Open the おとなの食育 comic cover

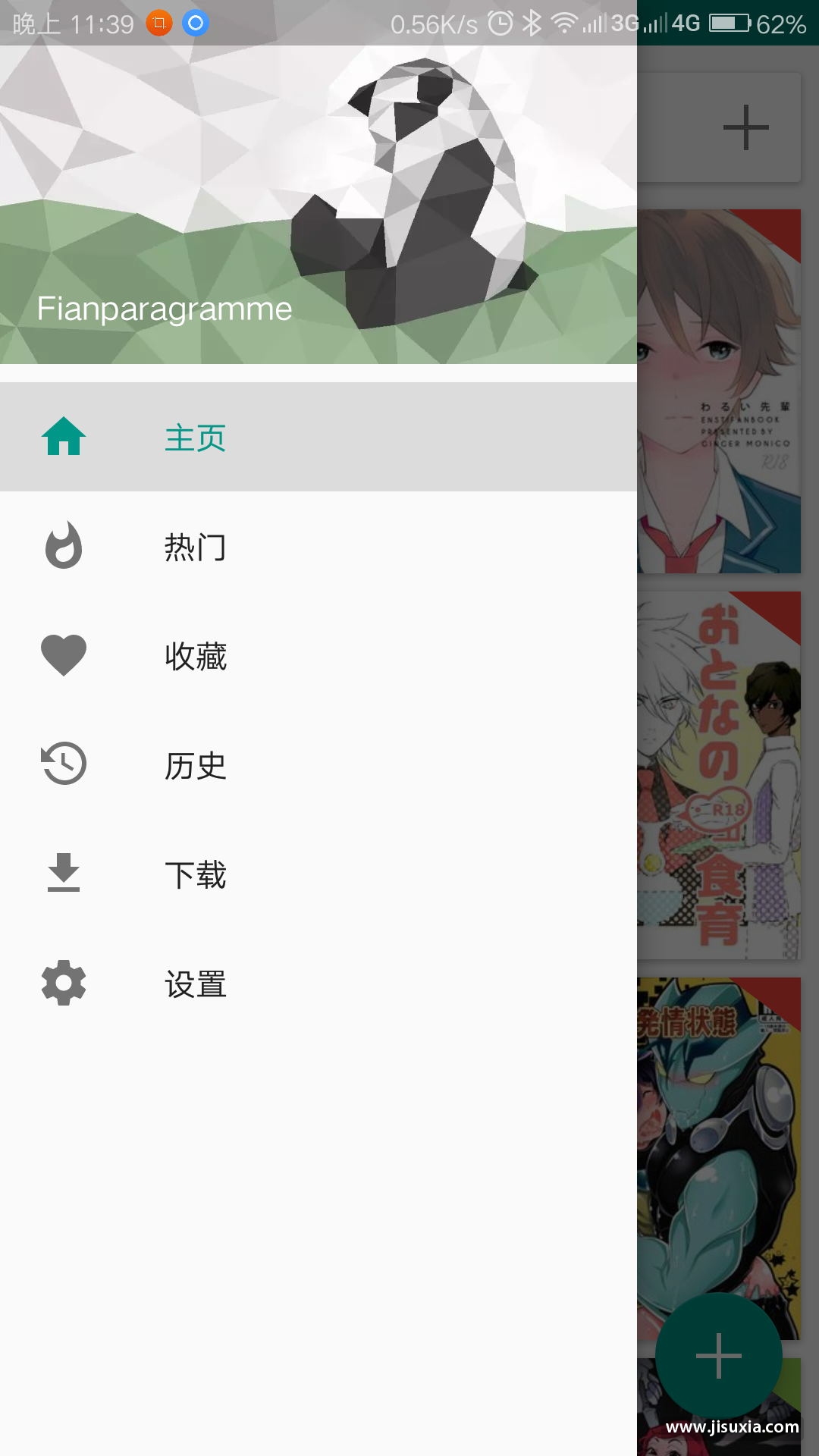click(719, 773)
